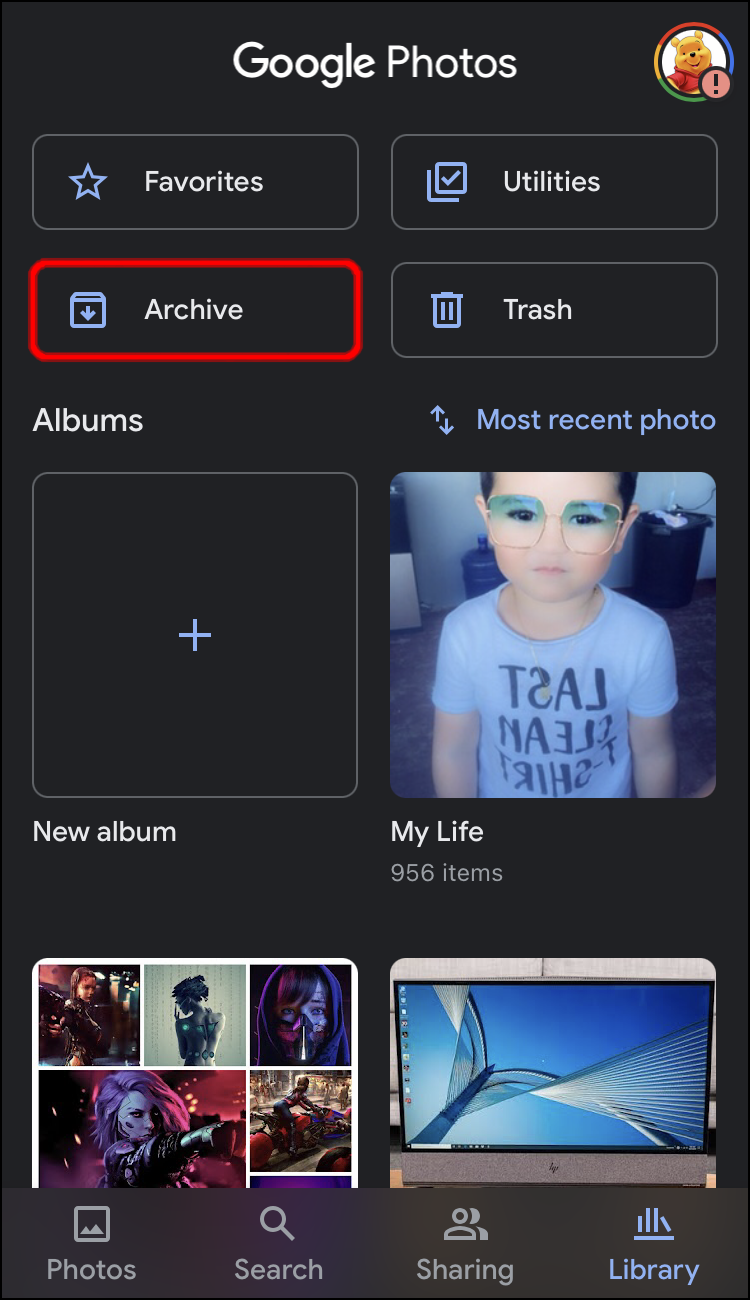The width and height of the screenshot is (750, 1300).
Task: Create a new album
Action: point(195,635)
